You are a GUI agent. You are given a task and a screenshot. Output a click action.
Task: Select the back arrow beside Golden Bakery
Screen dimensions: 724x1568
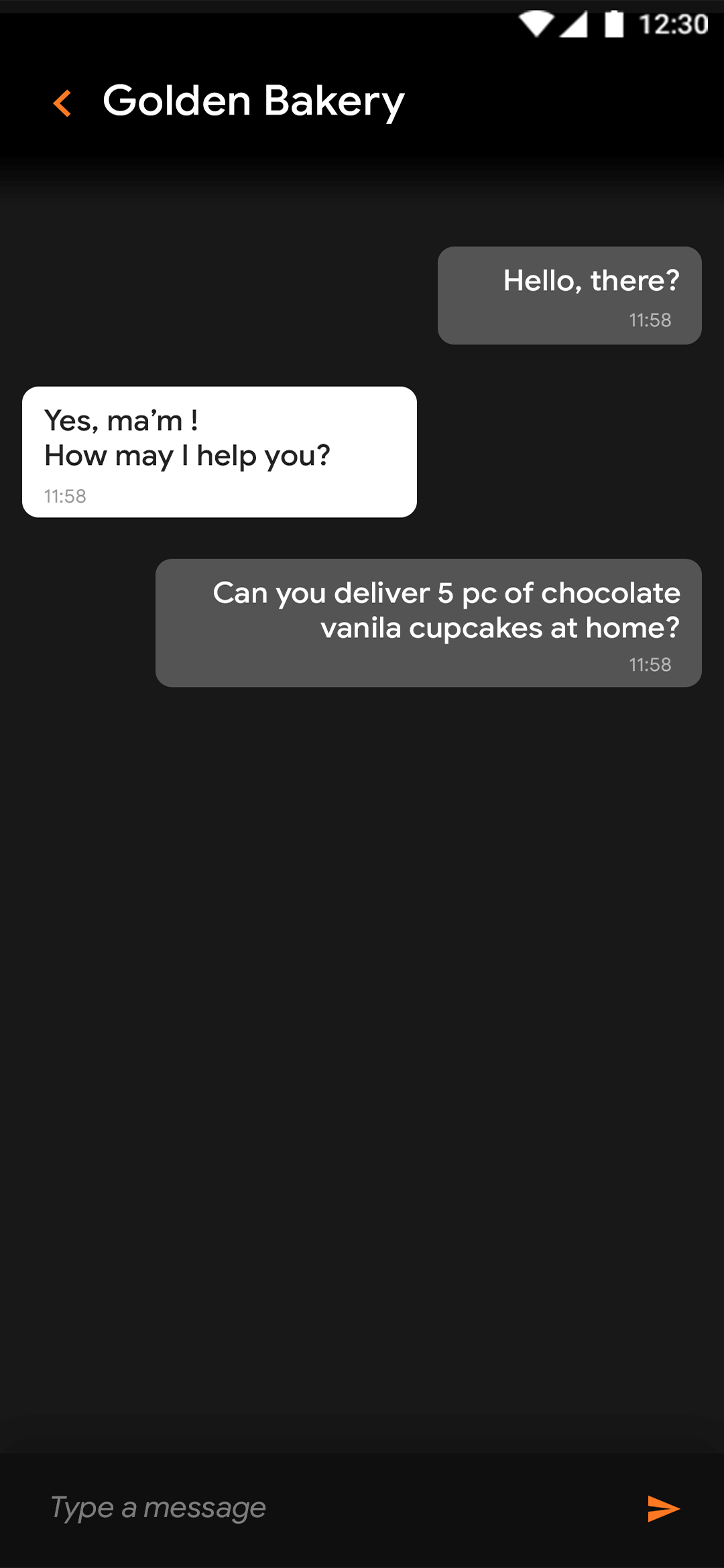click(x=63, y=102)
